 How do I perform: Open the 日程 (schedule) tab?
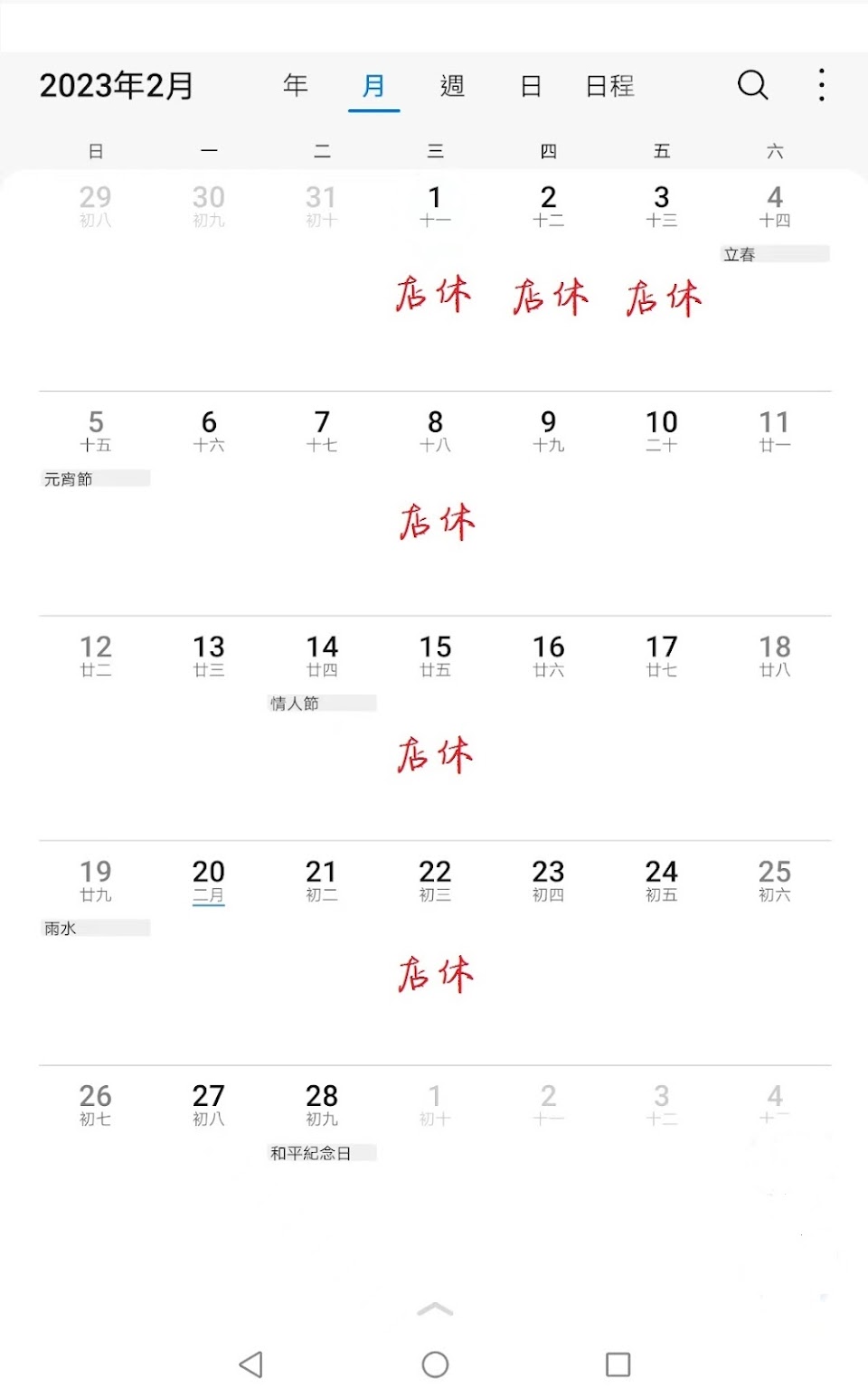tap(610, 86)
